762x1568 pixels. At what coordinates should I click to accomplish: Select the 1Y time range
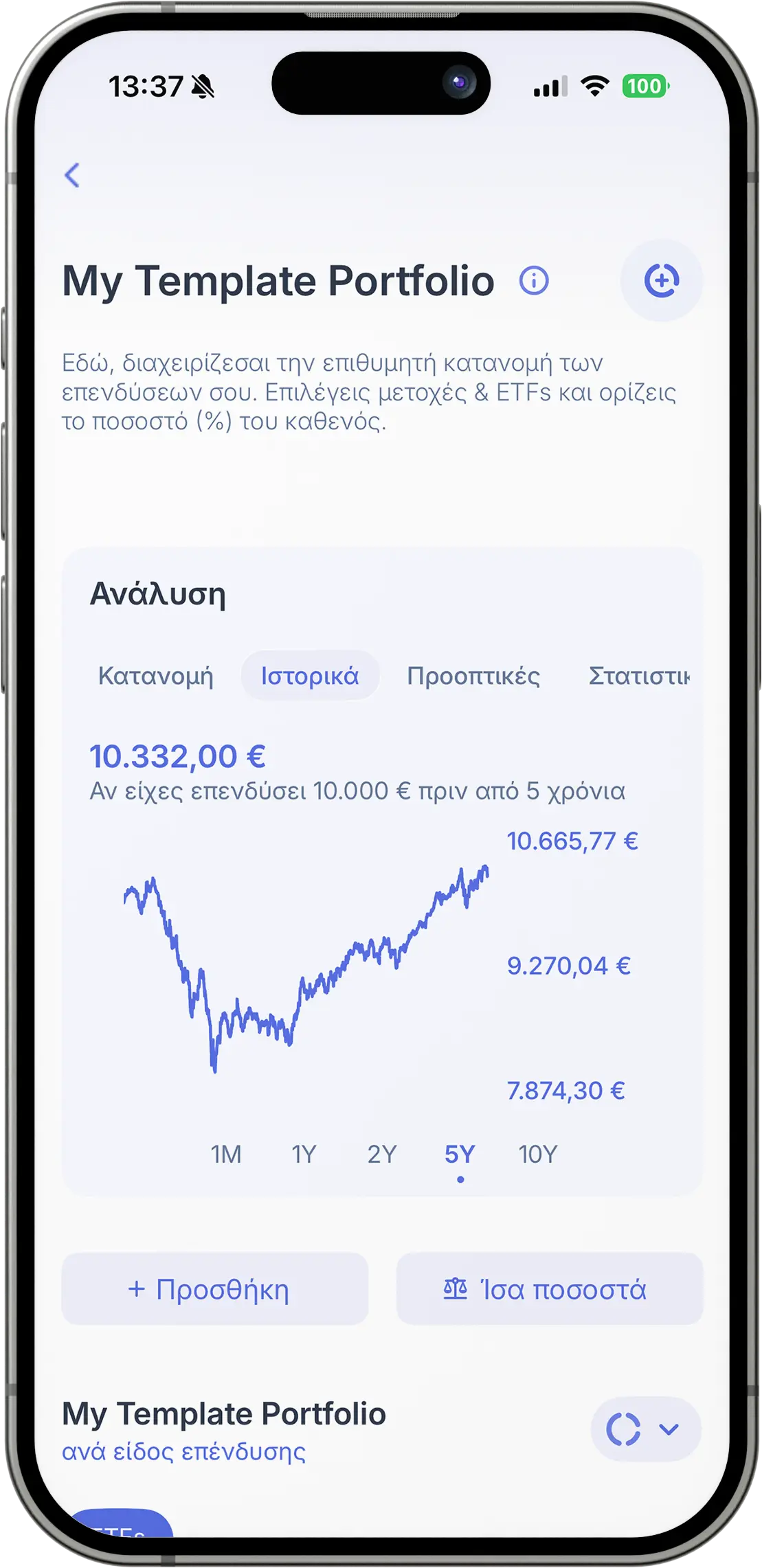pos(304,1155)
